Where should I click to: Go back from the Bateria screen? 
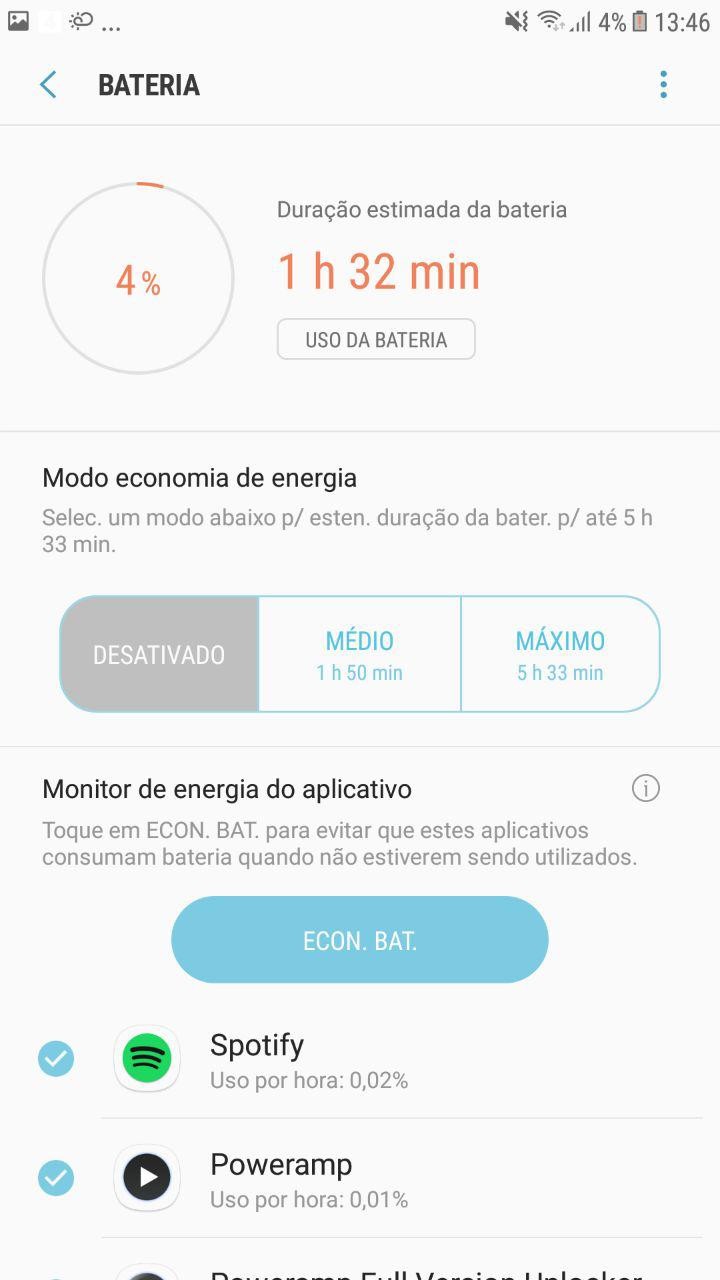click(x=48, y=85)
